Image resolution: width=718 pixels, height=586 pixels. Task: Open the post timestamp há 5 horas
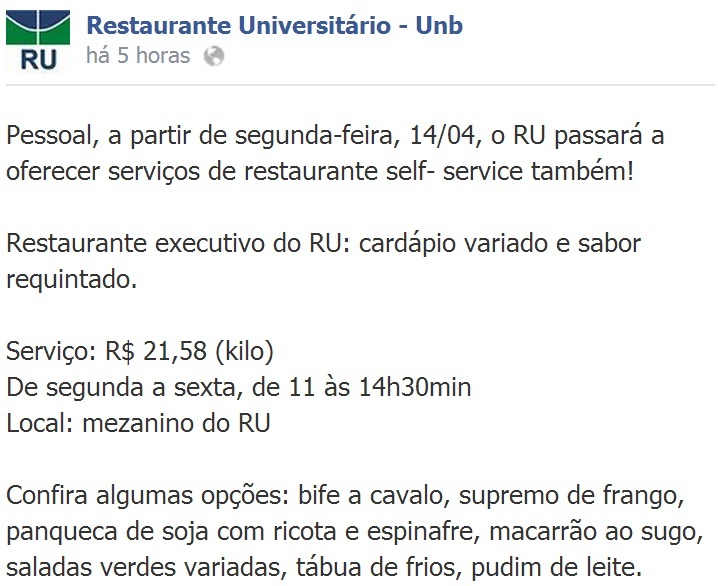click(138, 56)
